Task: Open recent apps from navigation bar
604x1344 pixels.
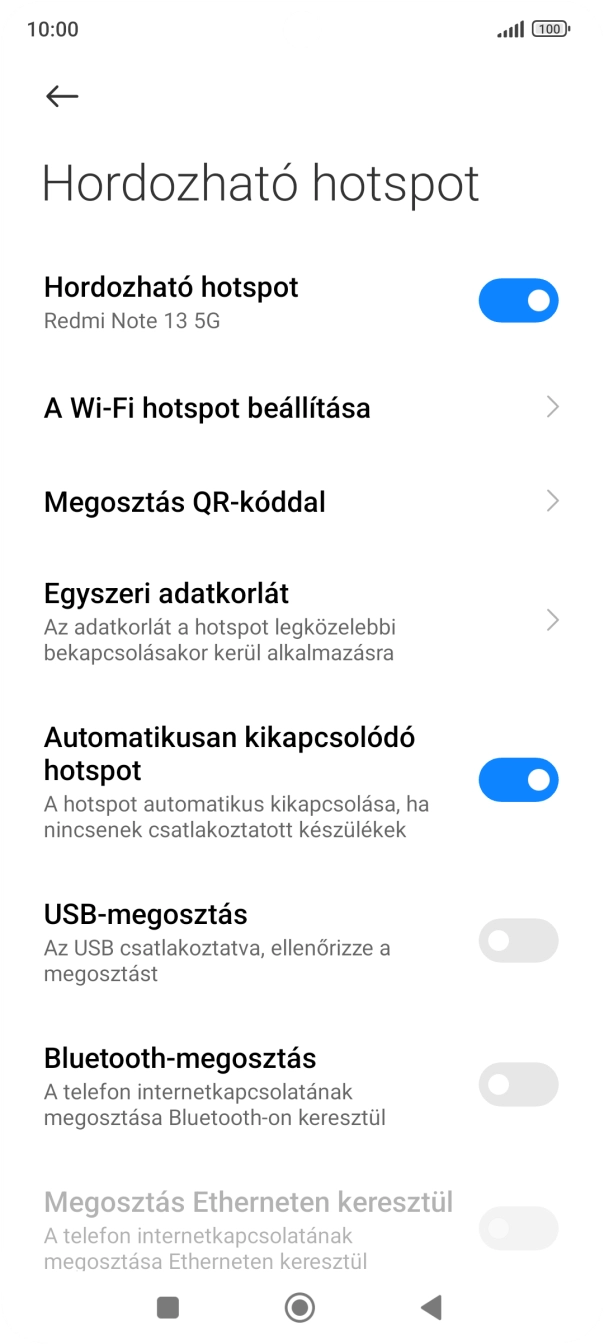Action: pyautogui.click(x=168, y=1307)
